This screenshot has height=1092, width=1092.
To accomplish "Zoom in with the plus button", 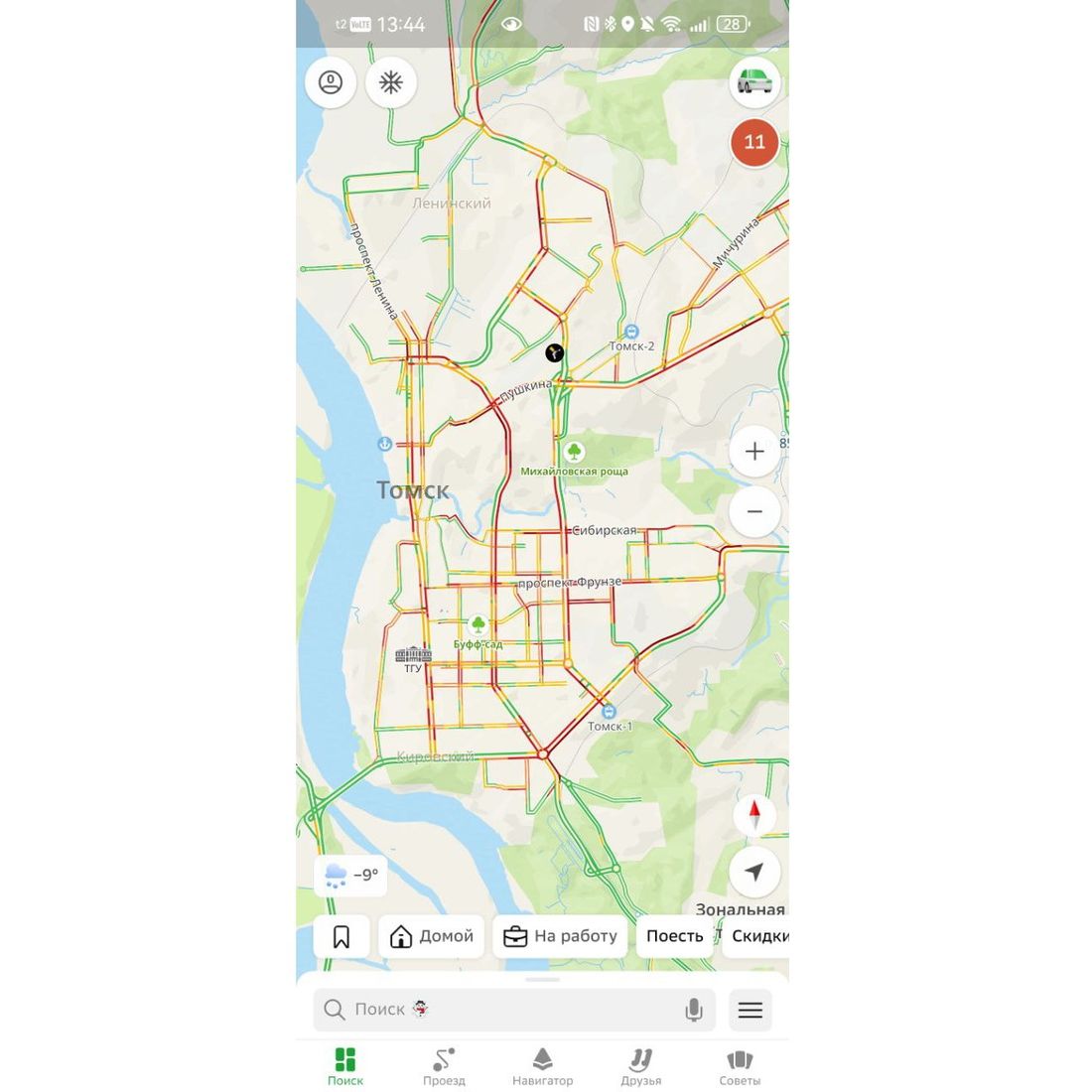I will click(754, 452).
